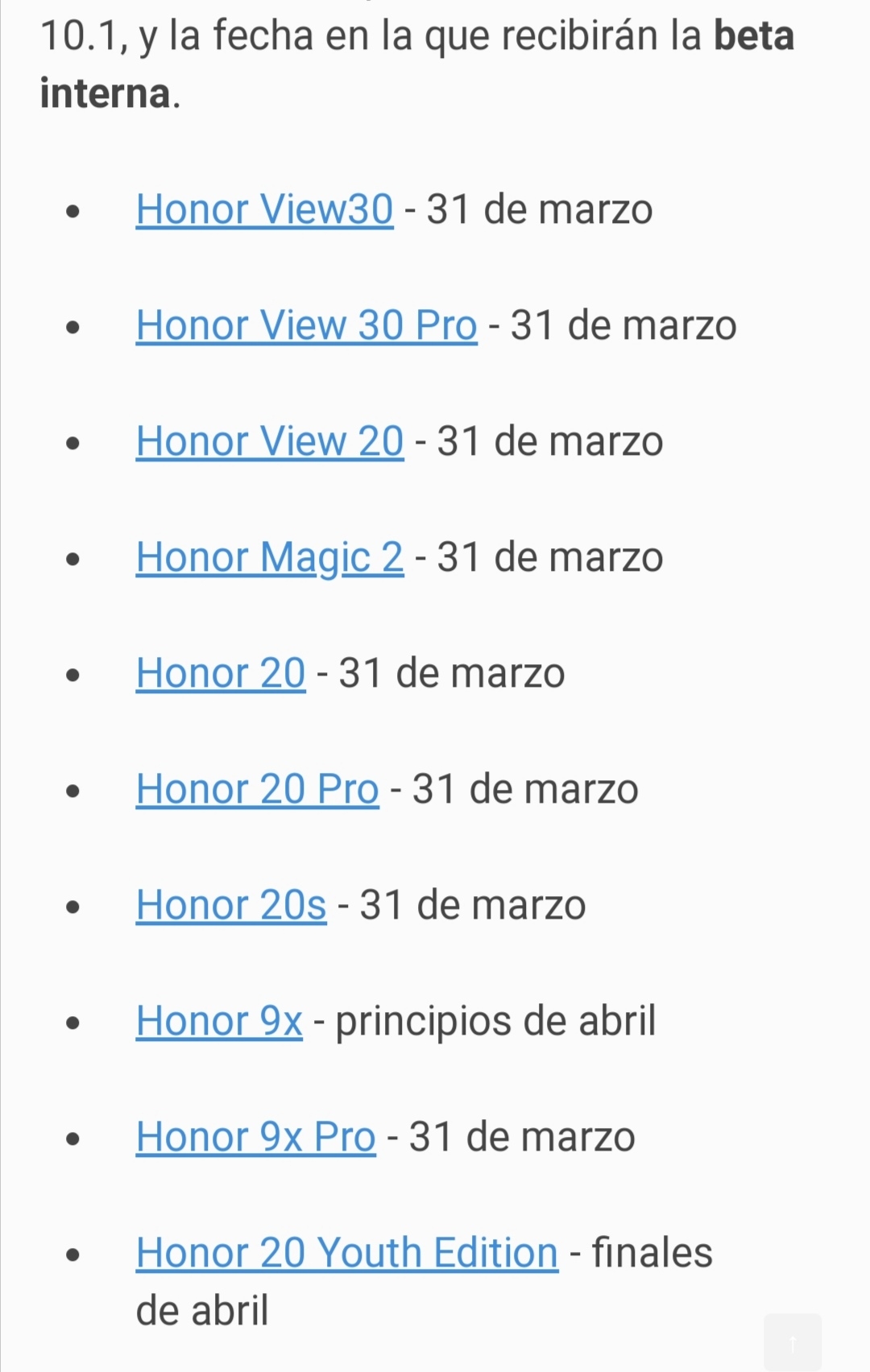Tap the Honor 20 link
The height and width of the screenshot is (1372, 870).
tap(220, 673)
